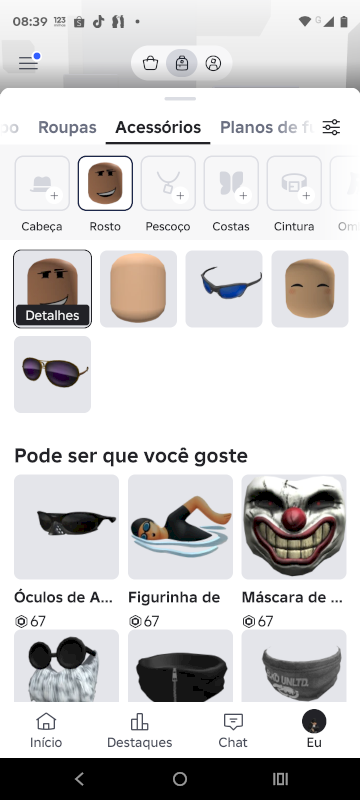Viewport: 360px width, 800px height.
Task: Go back using system back button
Action: 79,779
